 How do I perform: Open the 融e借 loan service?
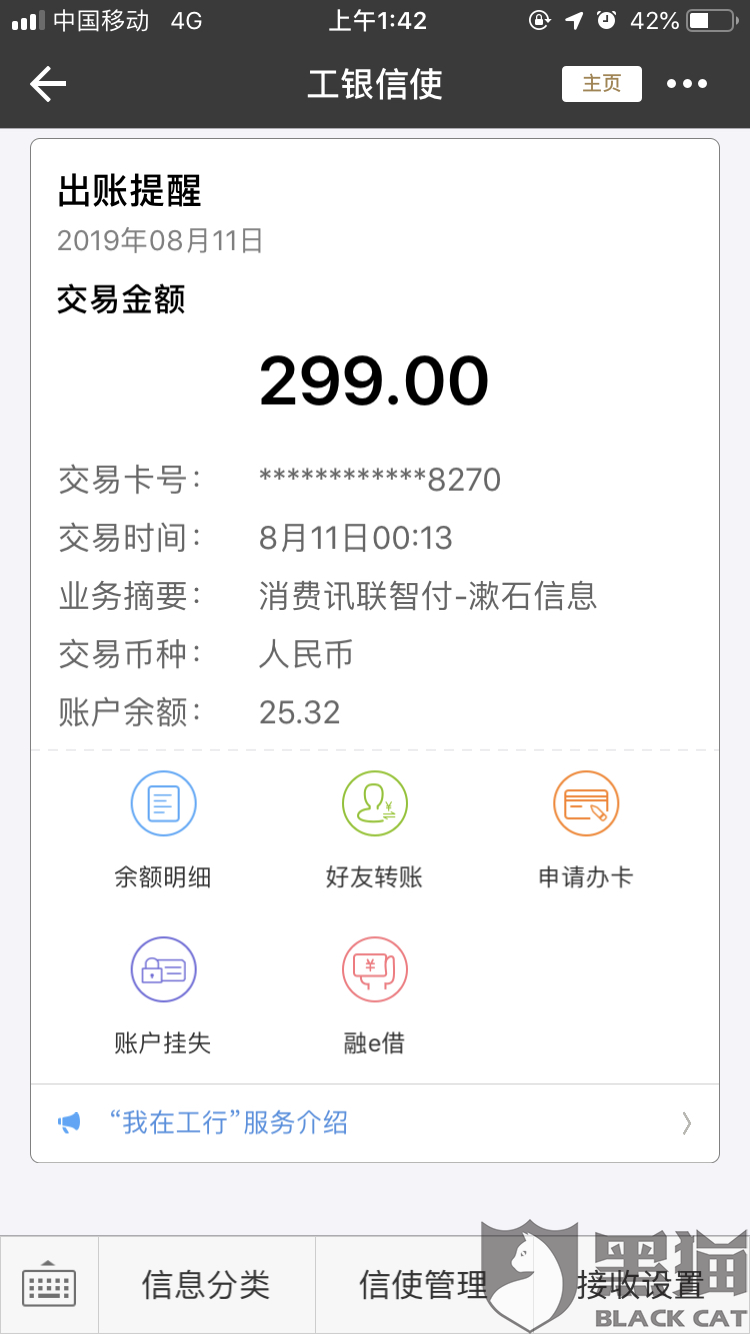tap(374, 995)
